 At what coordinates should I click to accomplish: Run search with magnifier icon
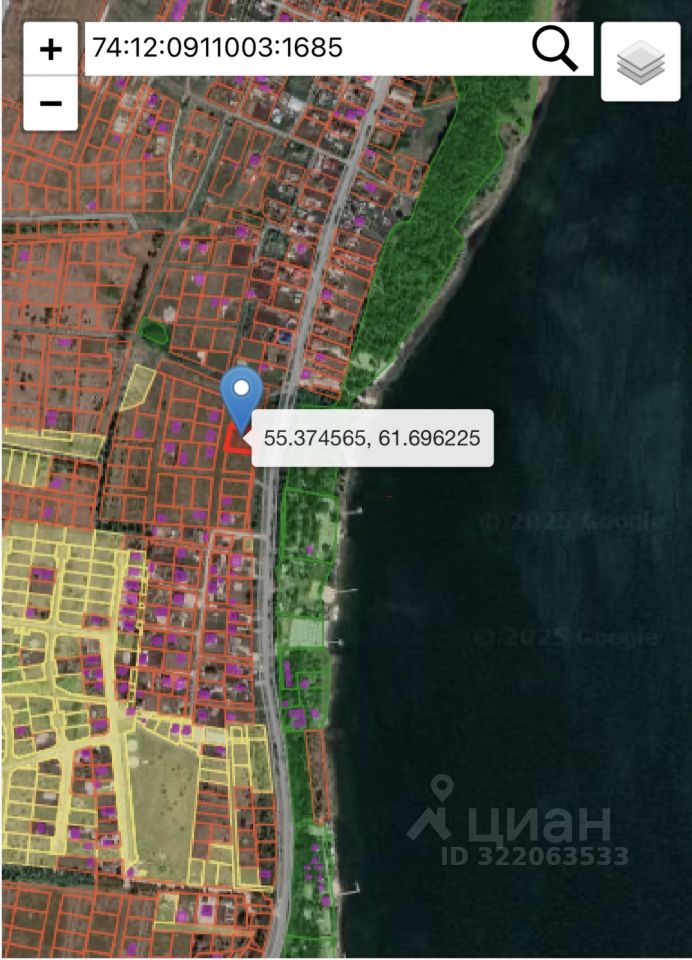click(x=555, y=48)
